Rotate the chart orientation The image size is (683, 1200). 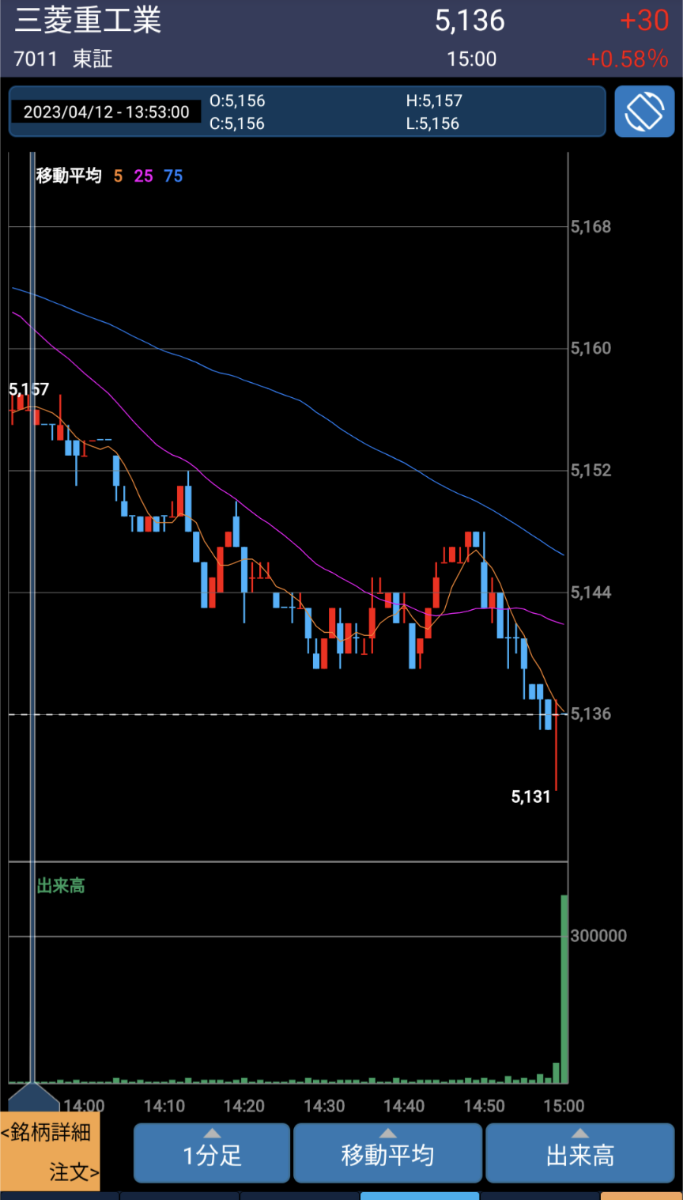644,111
